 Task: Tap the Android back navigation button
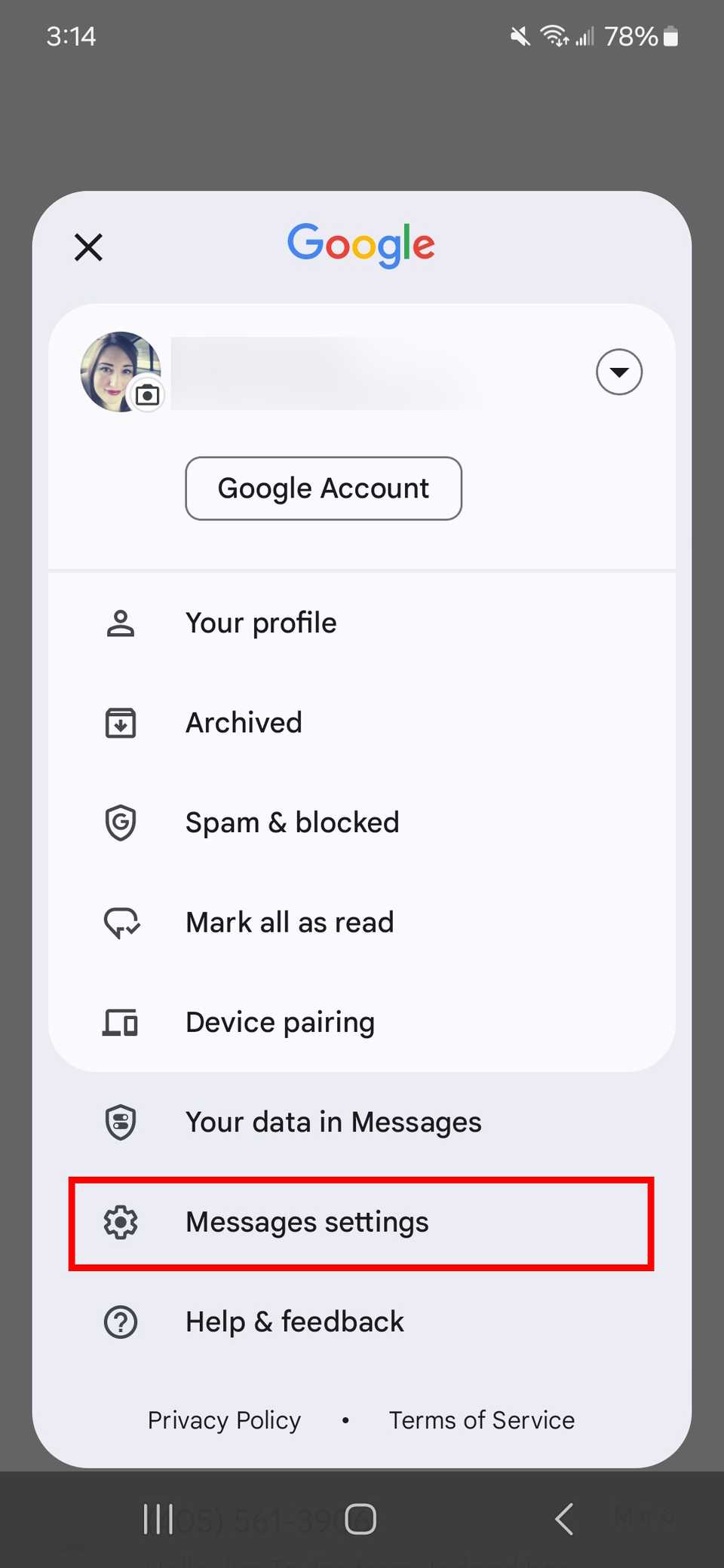(x=563, y=1519)
